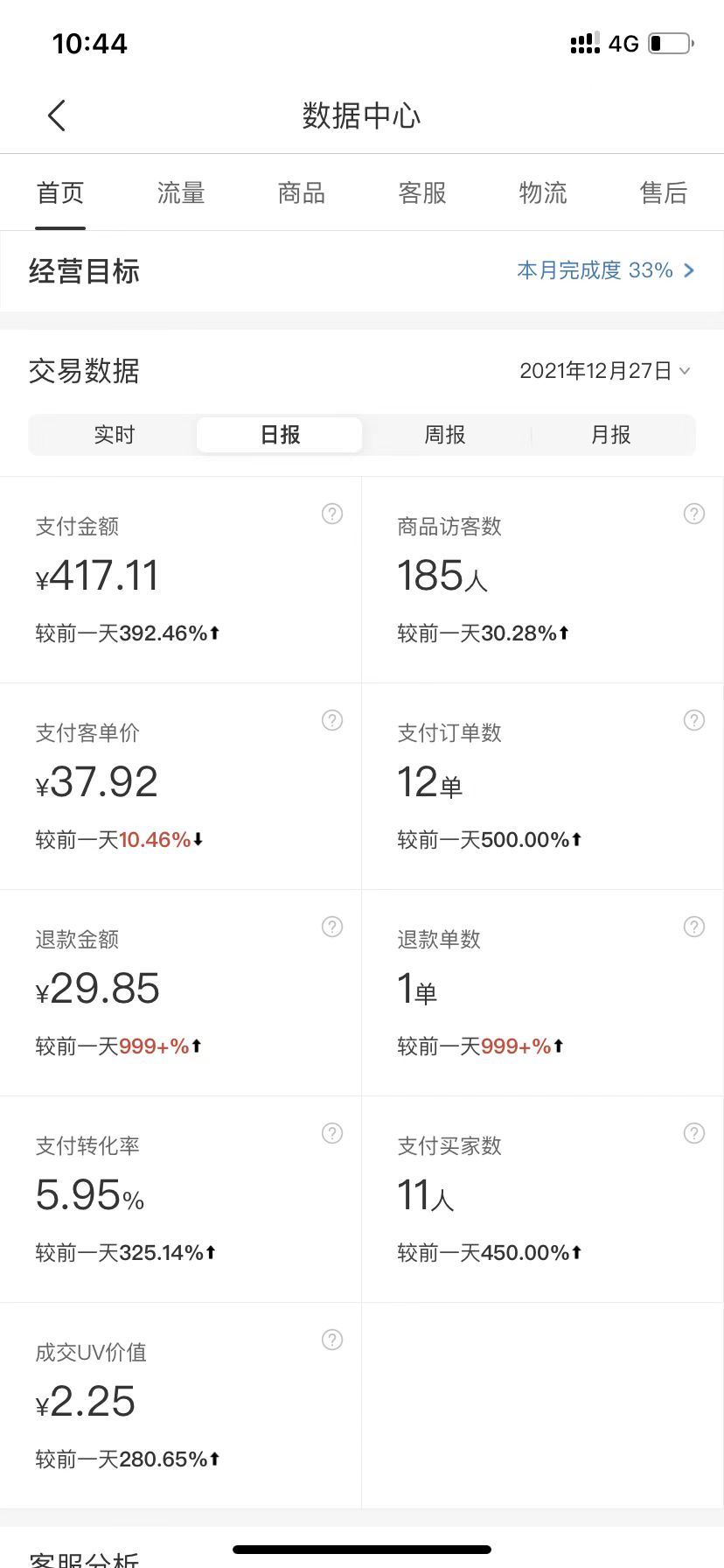Open the 2021年12月27日 date picker
The image size is (724, 1568).
(x=605, y=371)
